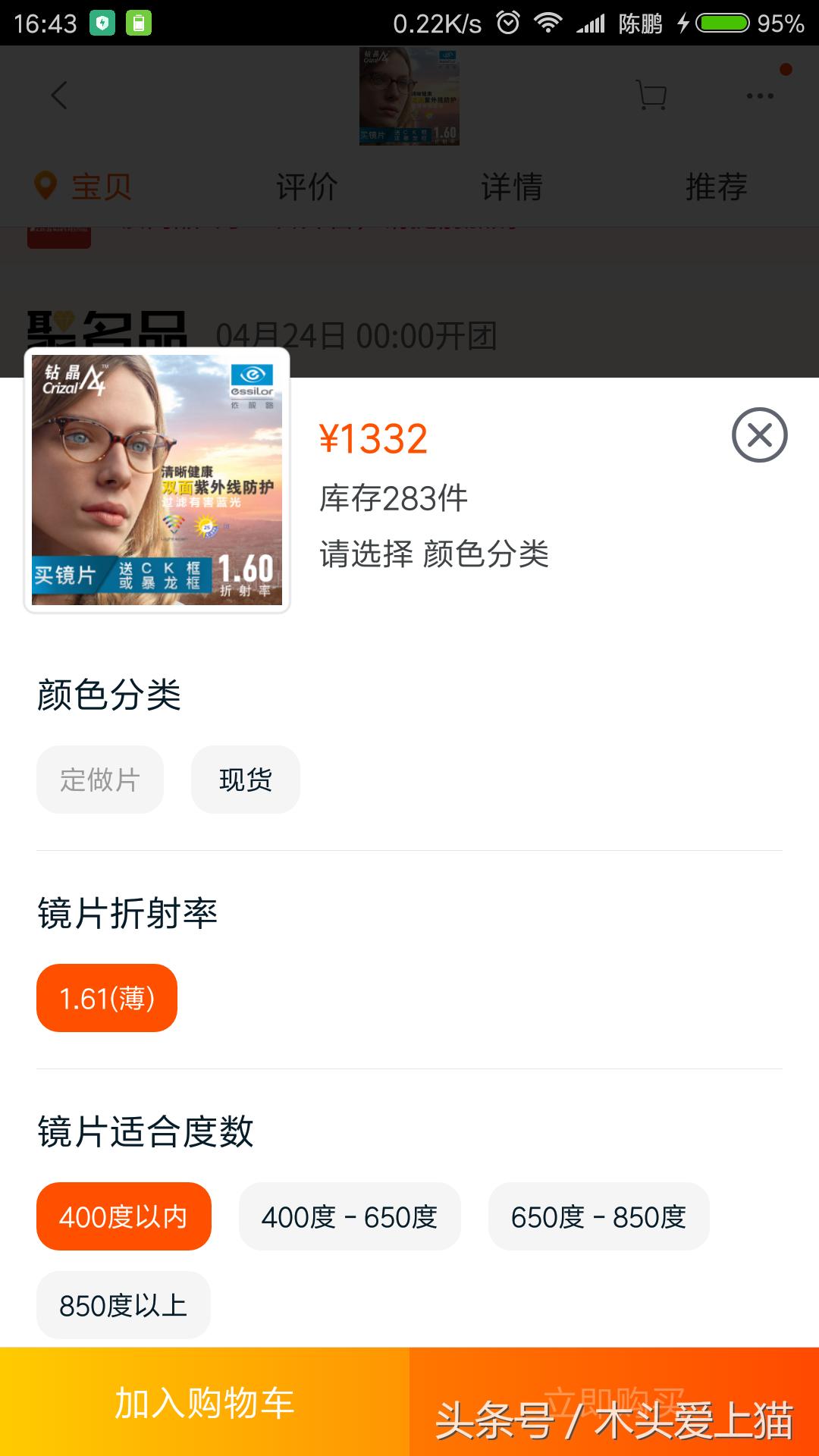Tap the back arrow to return
Screen dimensions: 819x1456
pyautogui.click(x=60, y=96)
